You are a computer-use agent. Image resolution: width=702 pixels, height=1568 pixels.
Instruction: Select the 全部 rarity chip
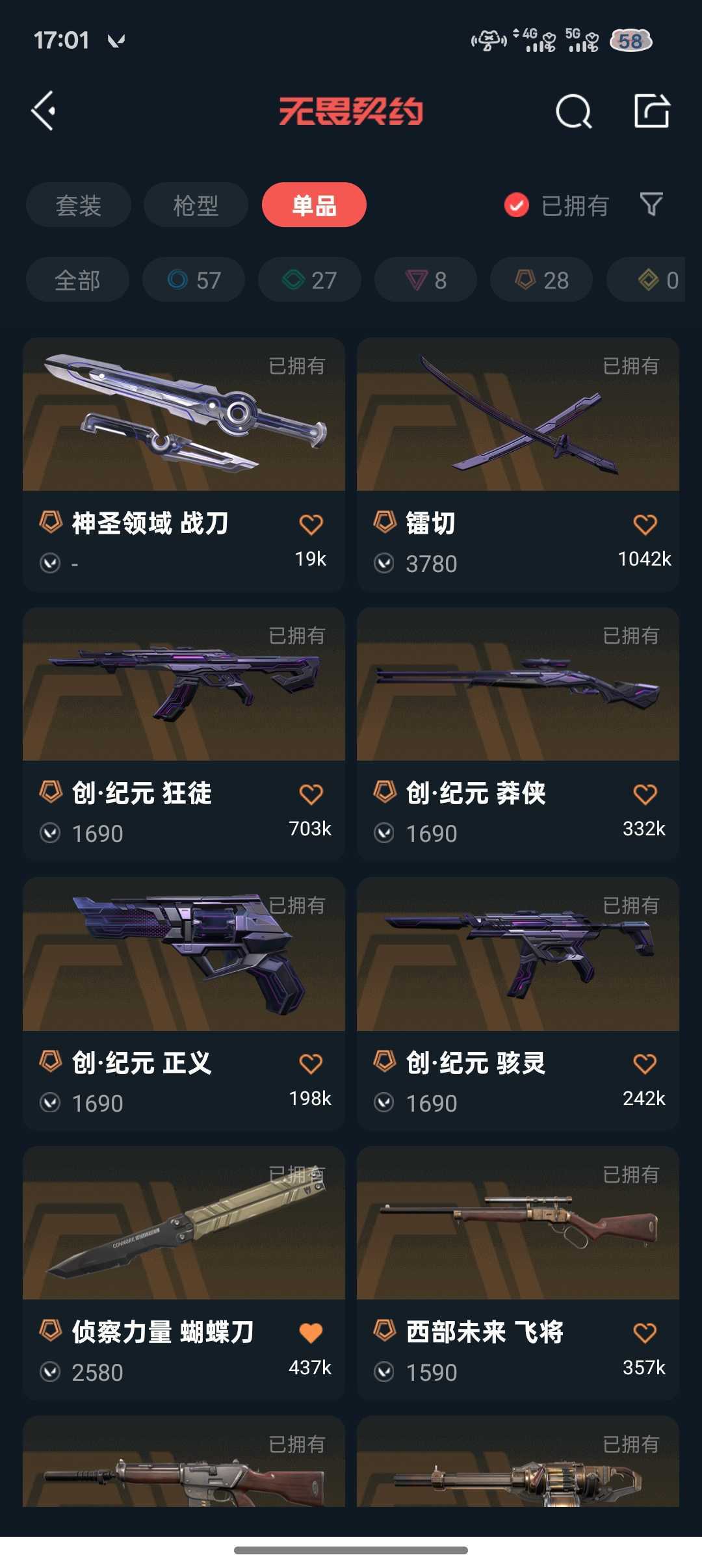click(77, 280)
